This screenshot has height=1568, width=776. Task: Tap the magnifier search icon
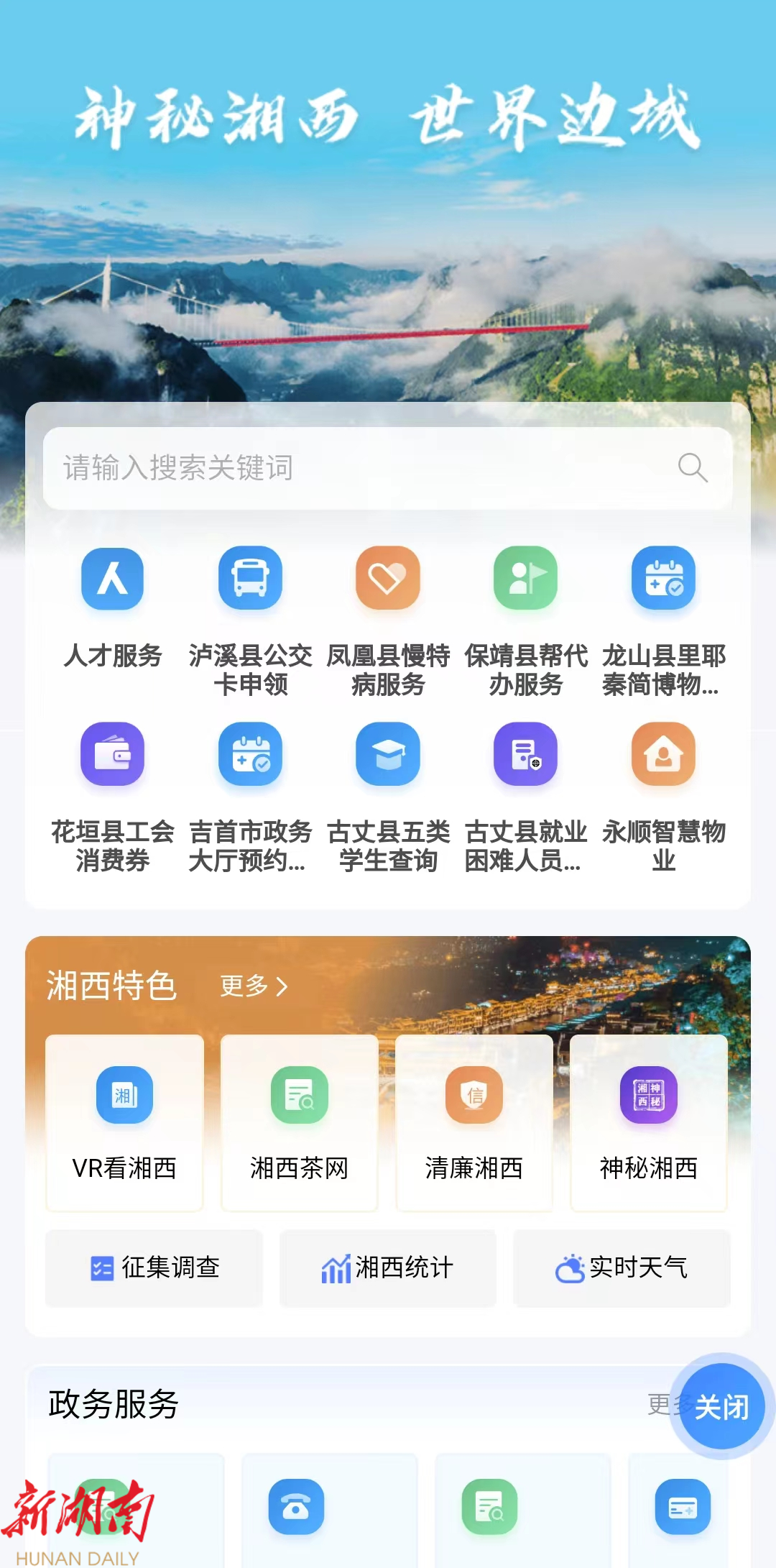point(693,468)
